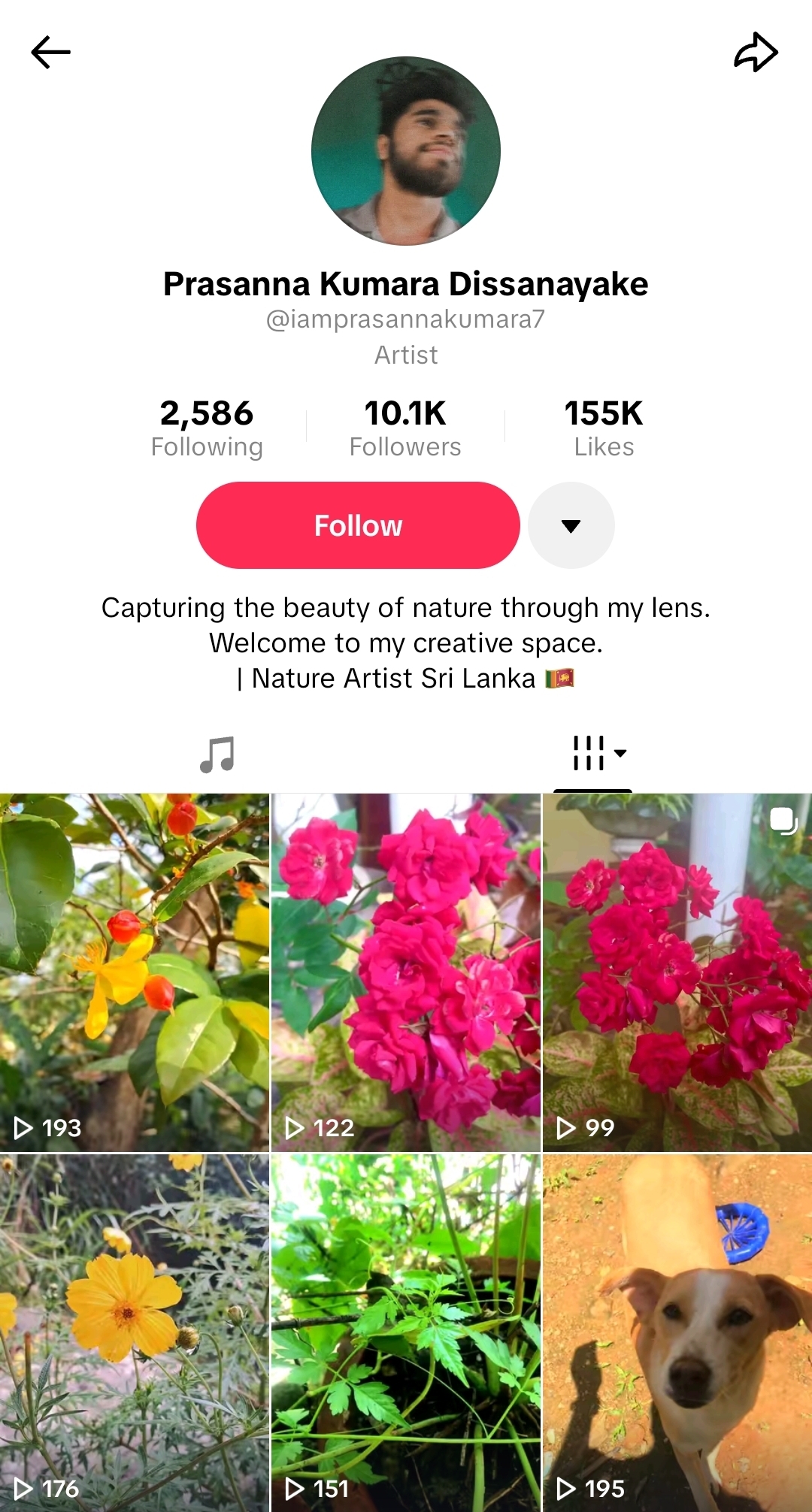View the 10.1K Followers list

[405, 428]
